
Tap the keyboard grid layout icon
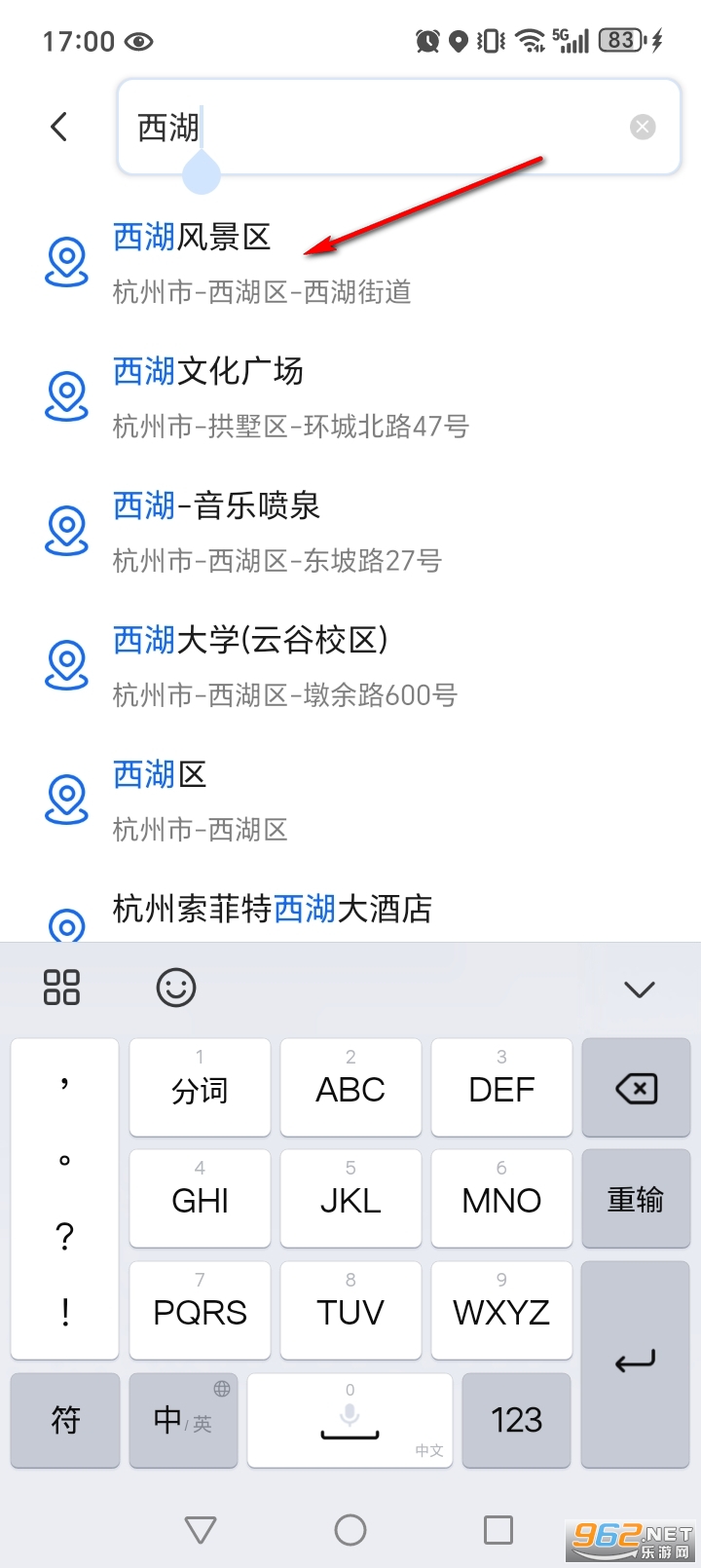(62, 988)
